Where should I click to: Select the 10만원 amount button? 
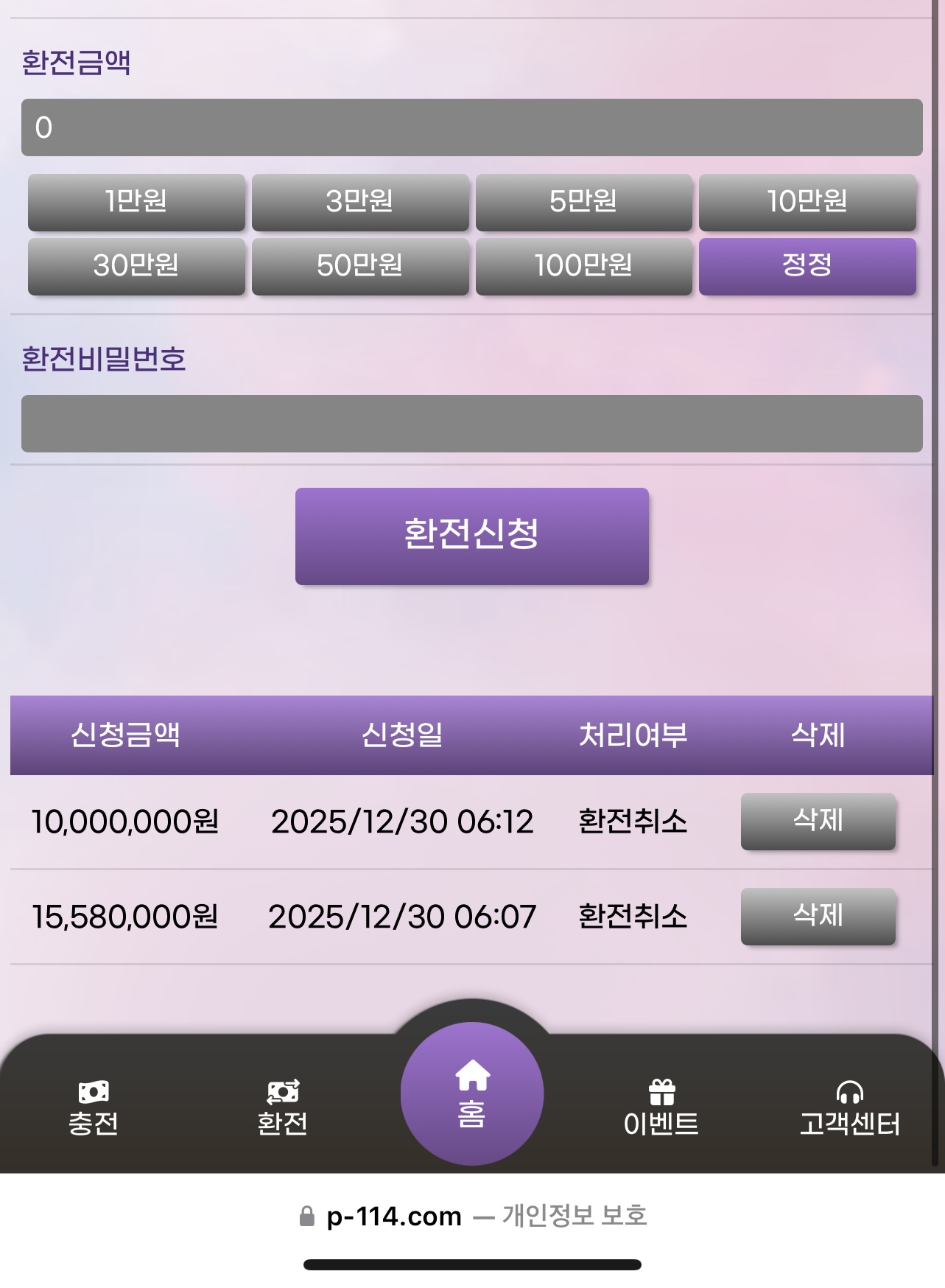tap(807, 202)
